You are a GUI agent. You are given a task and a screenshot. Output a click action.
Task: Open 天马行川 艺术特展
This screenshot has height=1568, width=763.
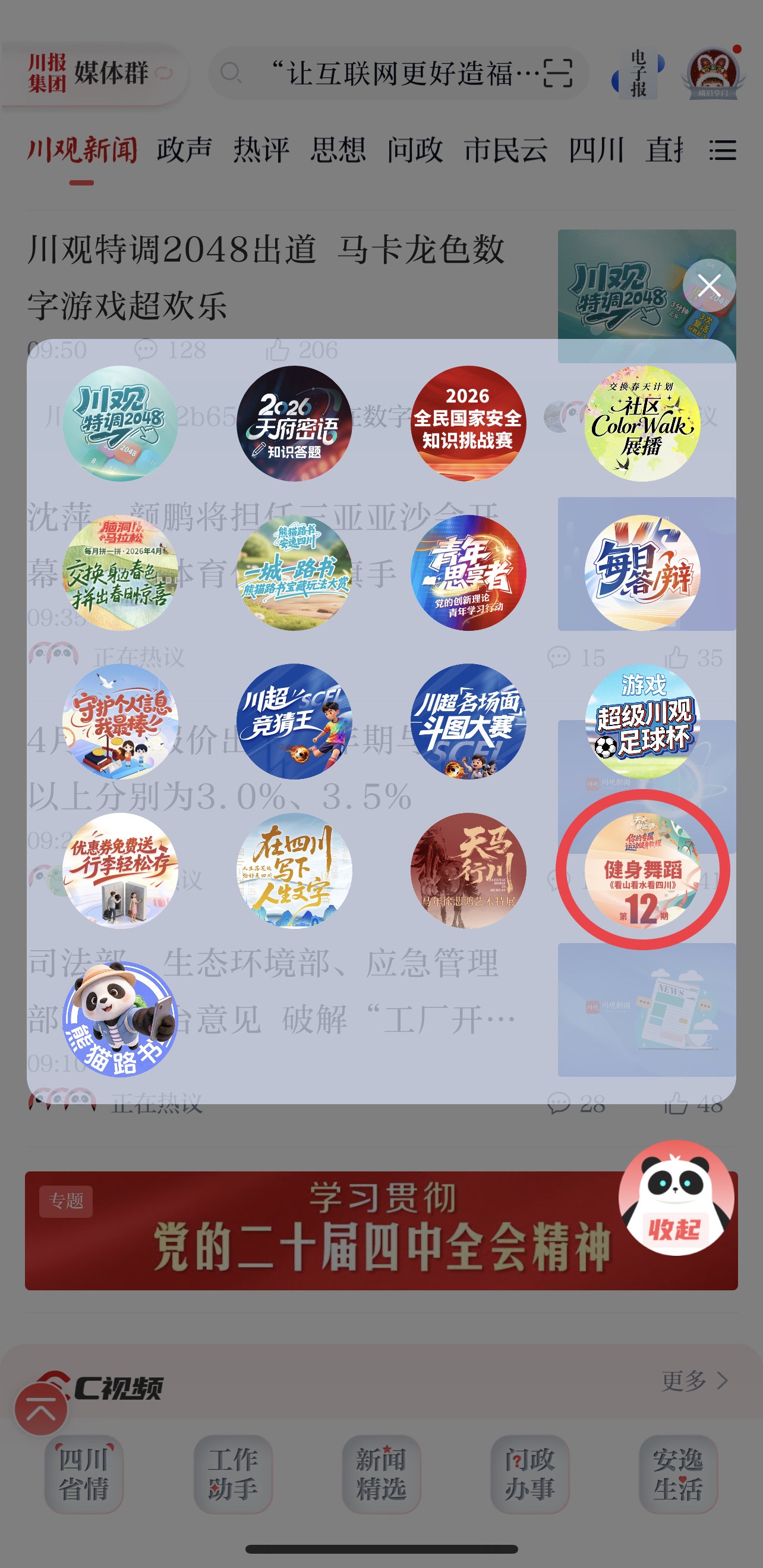click(x=468, y=871)
